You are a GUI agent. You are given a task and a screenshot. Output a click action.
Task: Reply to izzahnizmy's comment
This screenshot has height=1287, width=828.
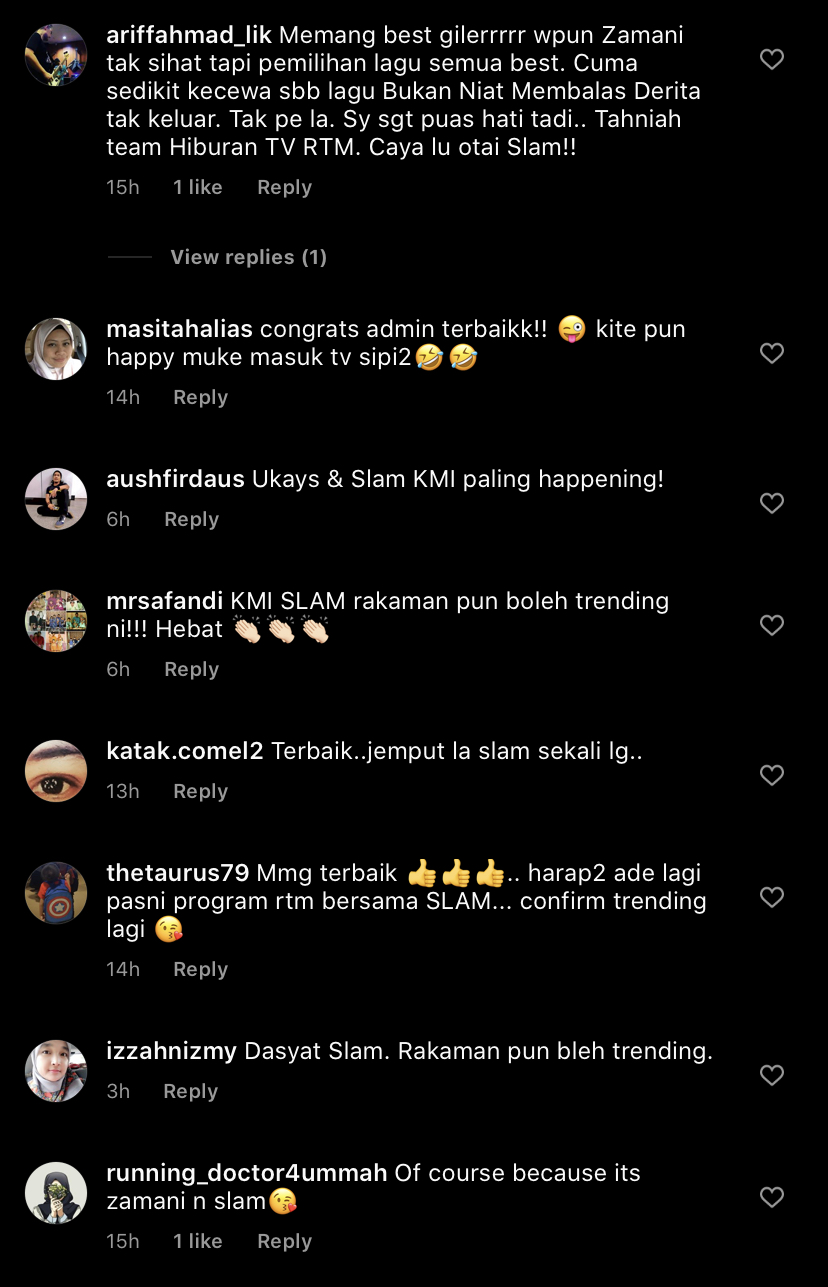point(190,1091)
